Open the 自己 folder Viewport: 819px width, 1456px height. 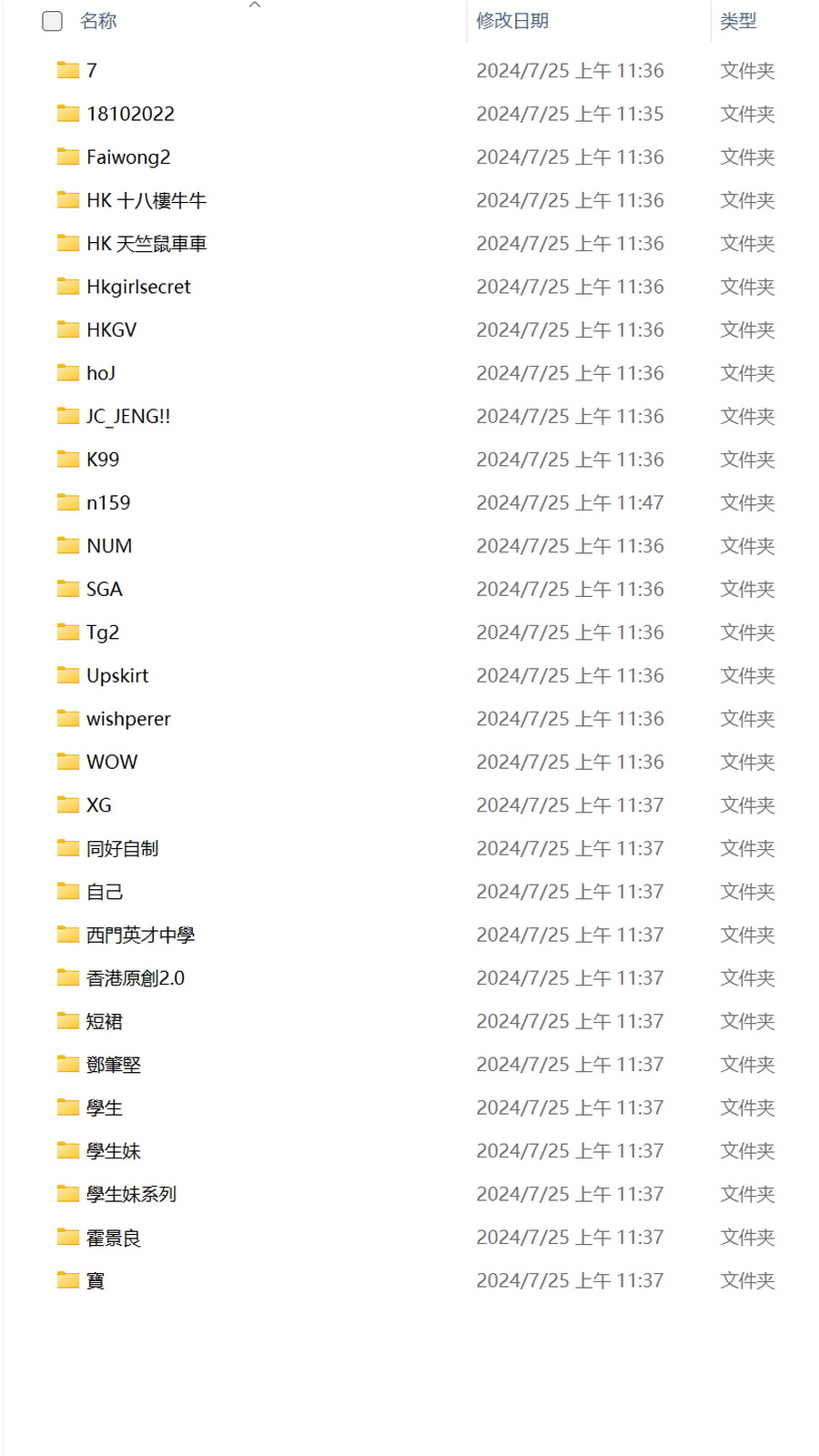click(105, 892)
